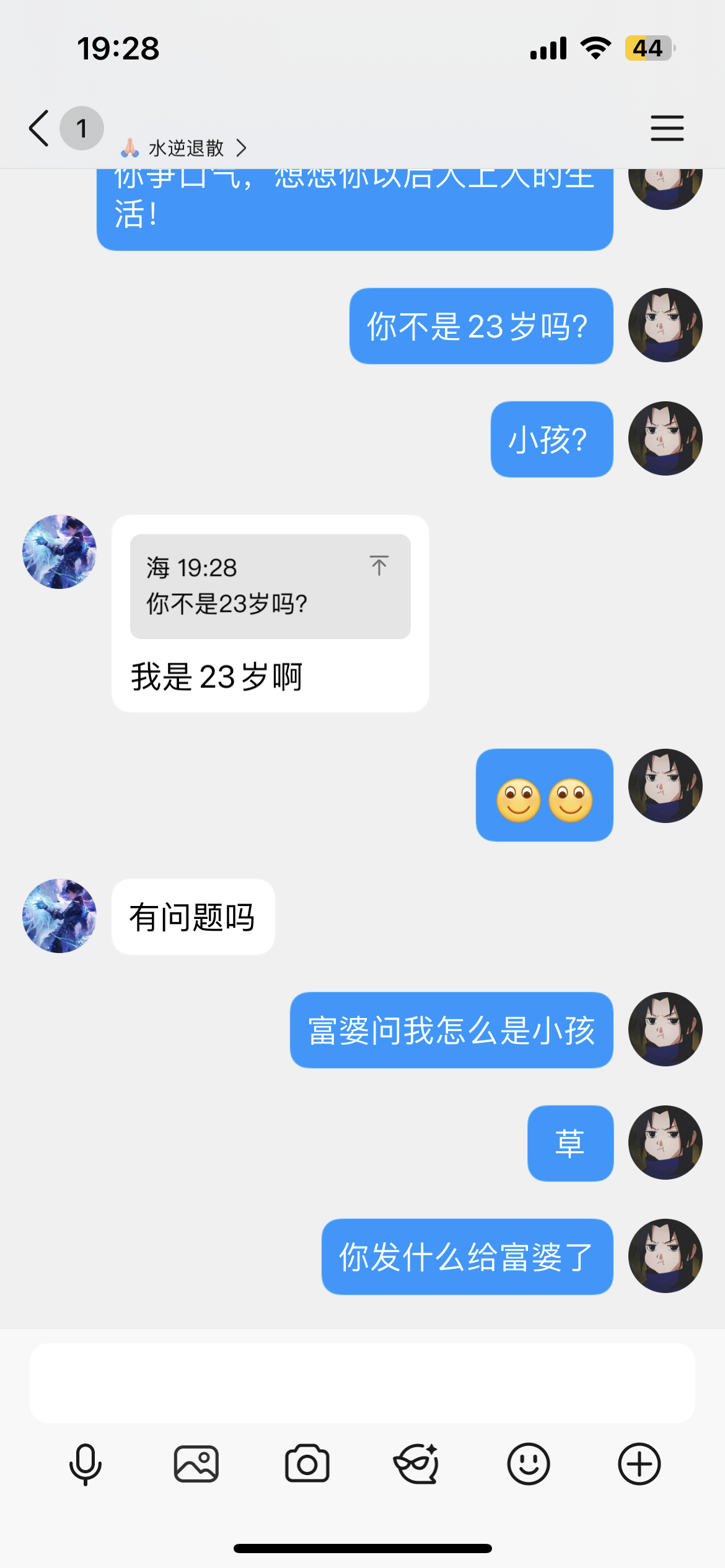This screenshot has height=1568, width=725.
Task: Open the photo gallery picker
Action: pos(196,1465)
